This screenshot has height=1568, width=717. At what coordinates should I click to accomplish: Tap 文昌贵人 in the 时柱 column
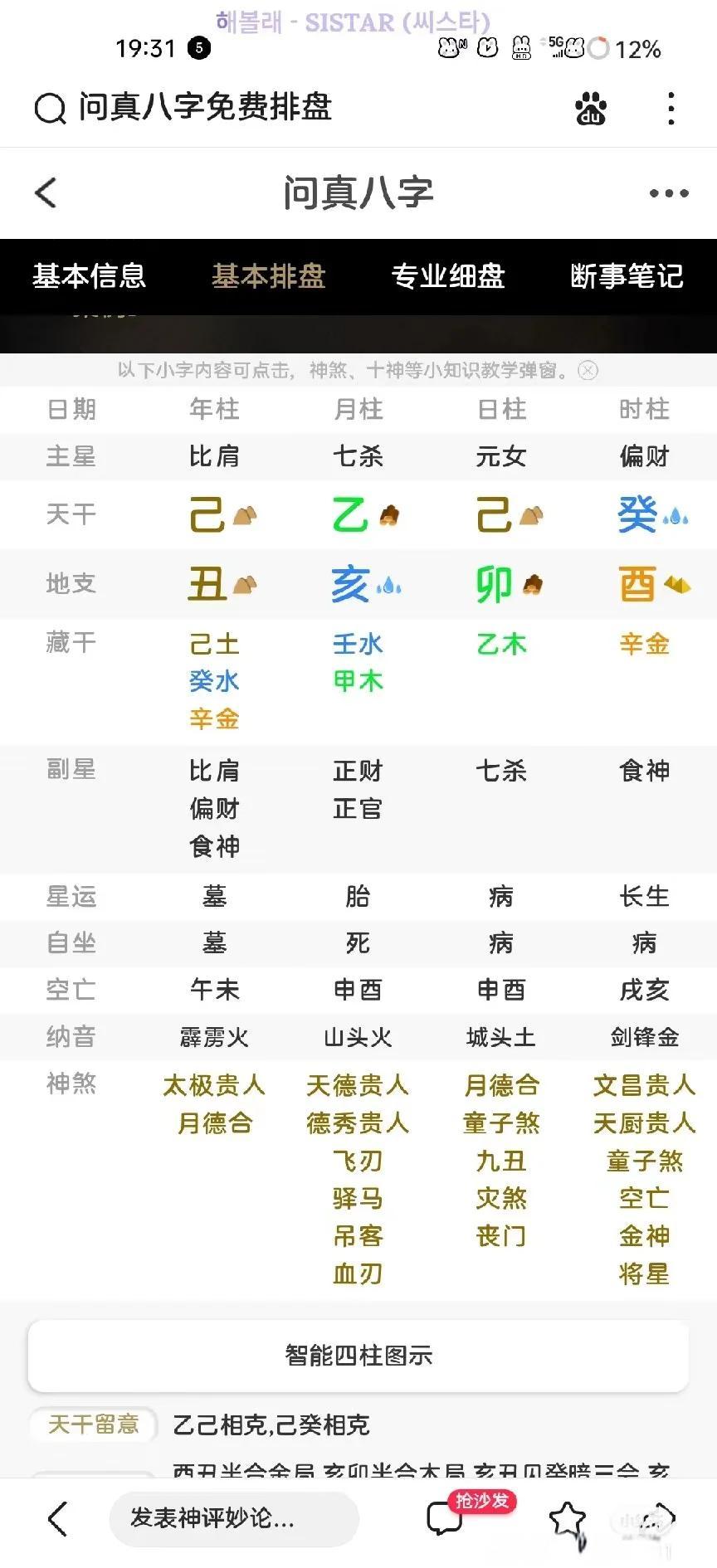pyautogui.click(x=644, y=1085)
